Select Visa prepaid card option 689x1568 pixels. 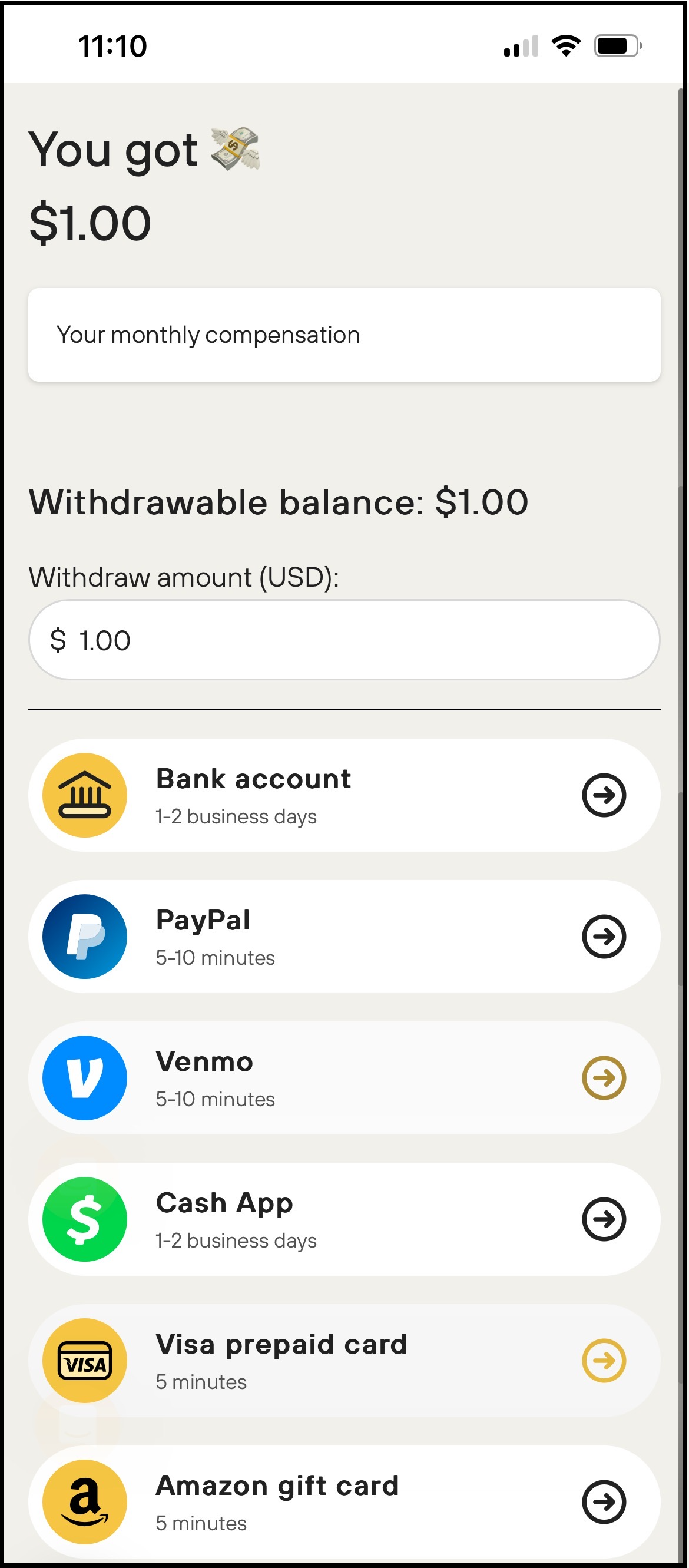(x=344, y=1360)
